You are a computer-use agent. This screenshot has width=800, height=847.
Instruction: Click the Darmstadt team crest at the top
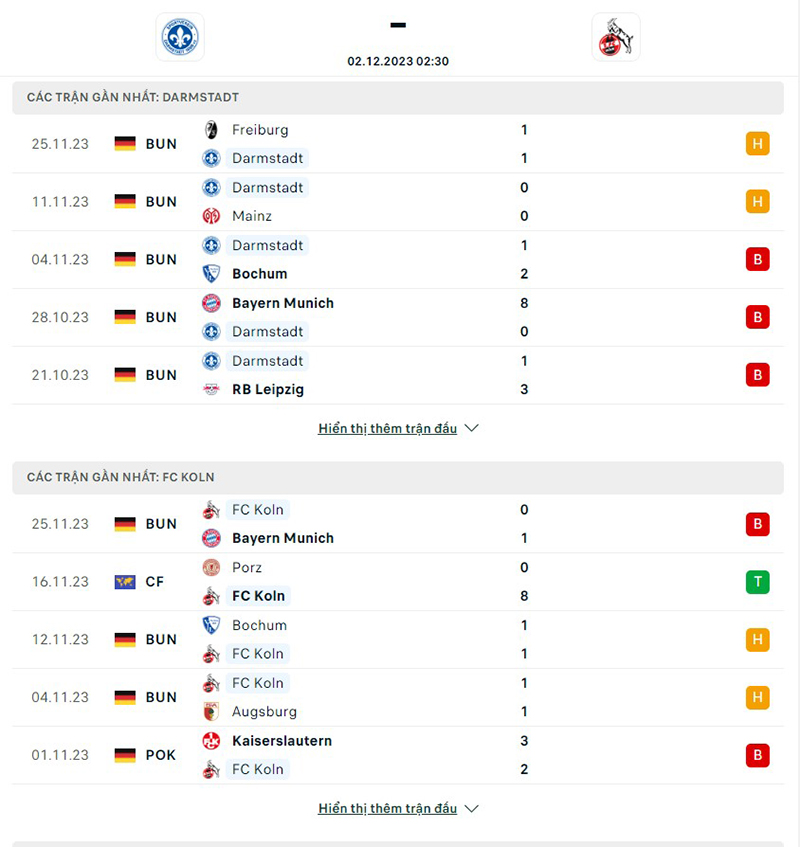tap(178, 37)
